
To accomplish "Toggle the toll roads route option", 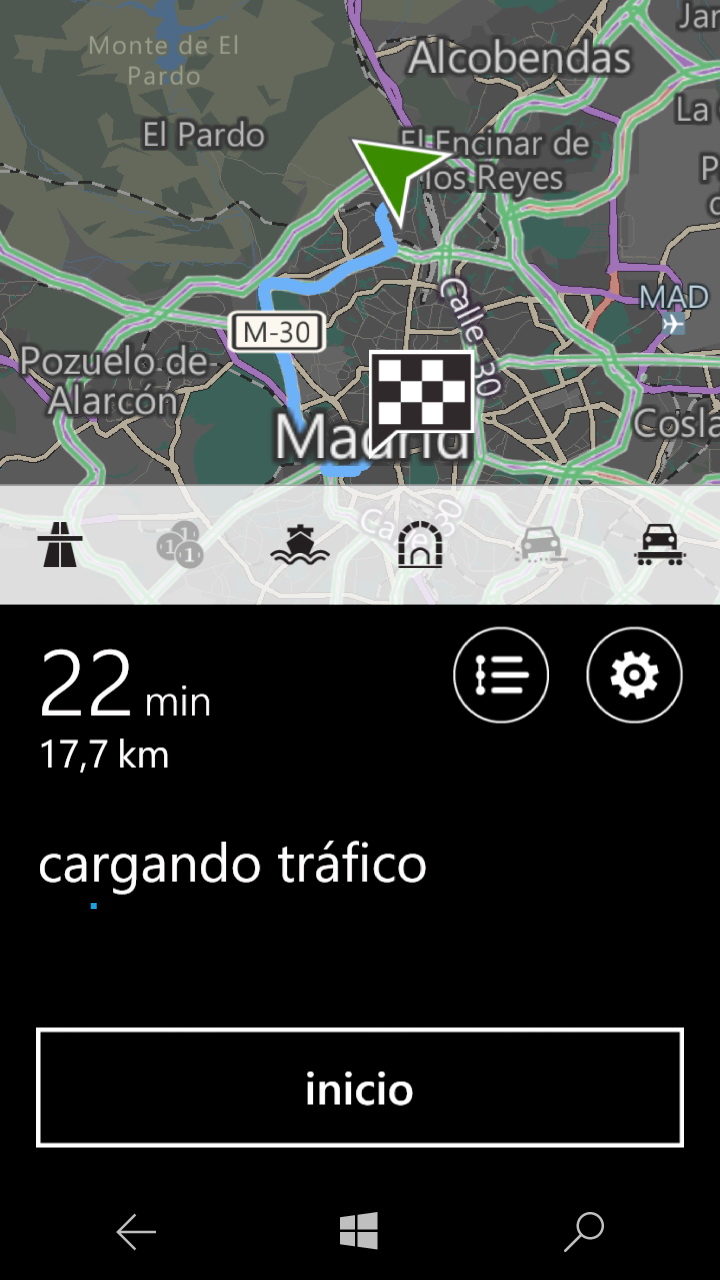I will coord(180,546).
